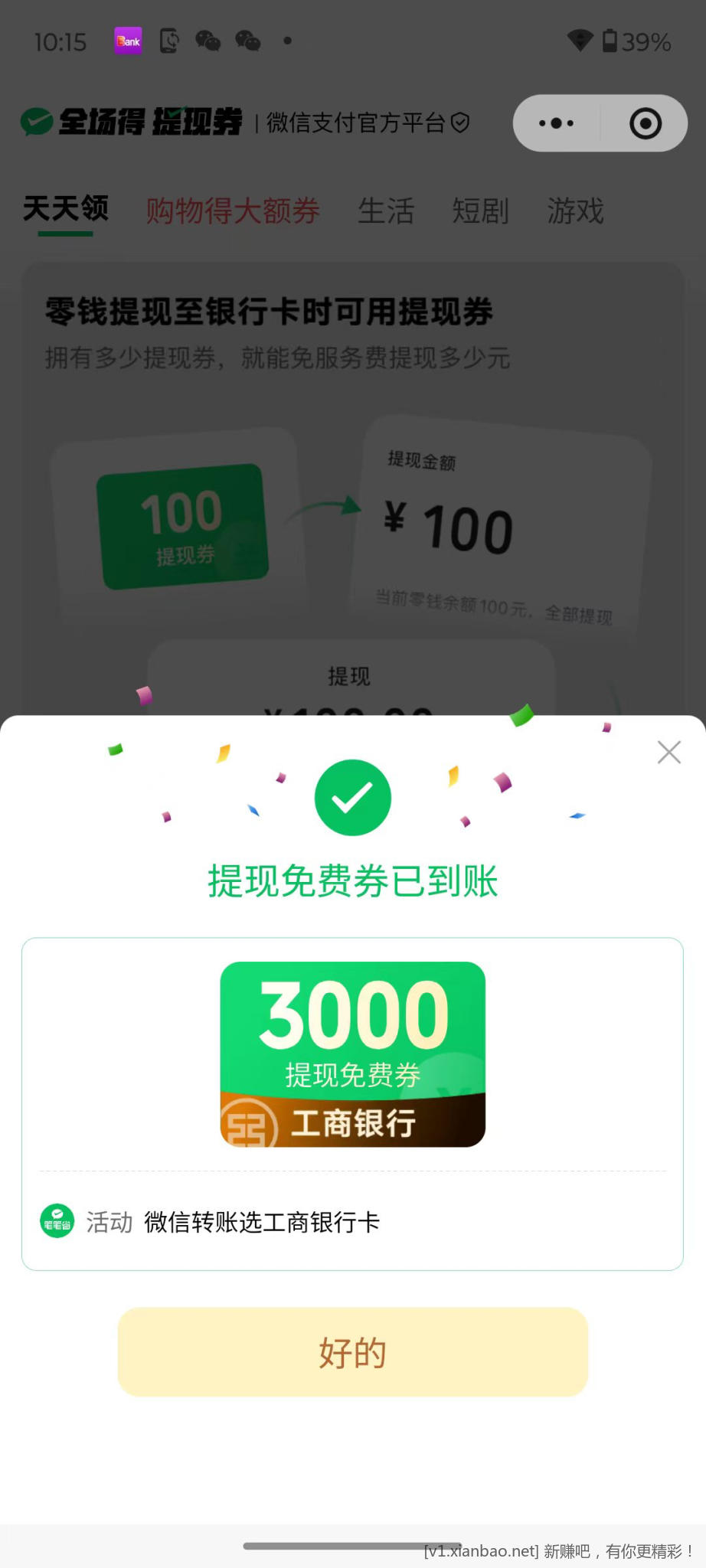Switch to the 购物得大额券 tab
The width and height of the screenshot is (706, 1568).
(x=233, y=211)
